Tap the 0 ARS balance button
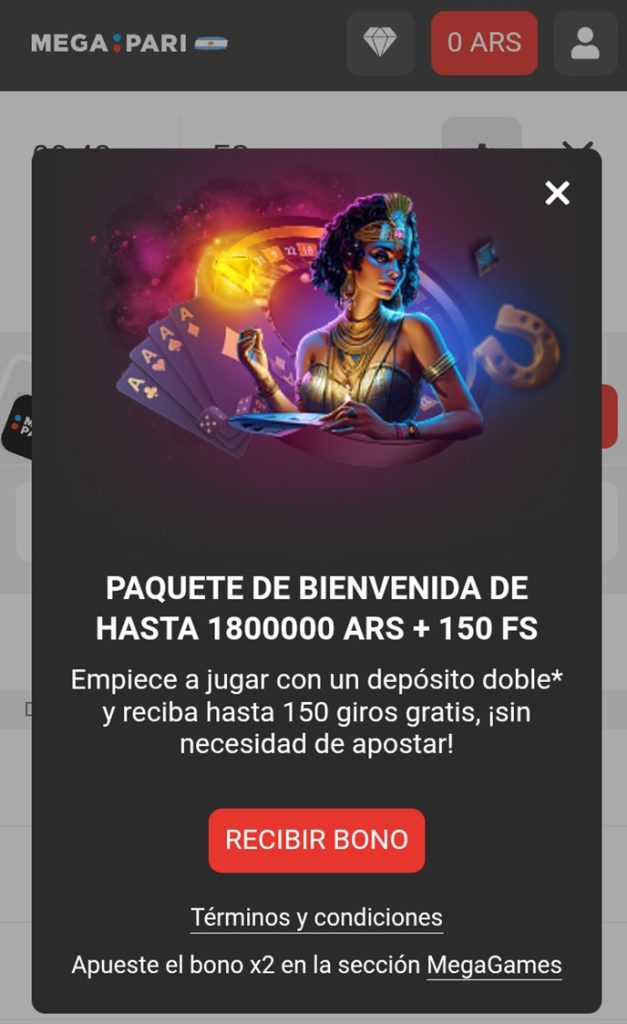 pyautogui.click(x=484, y=43)
